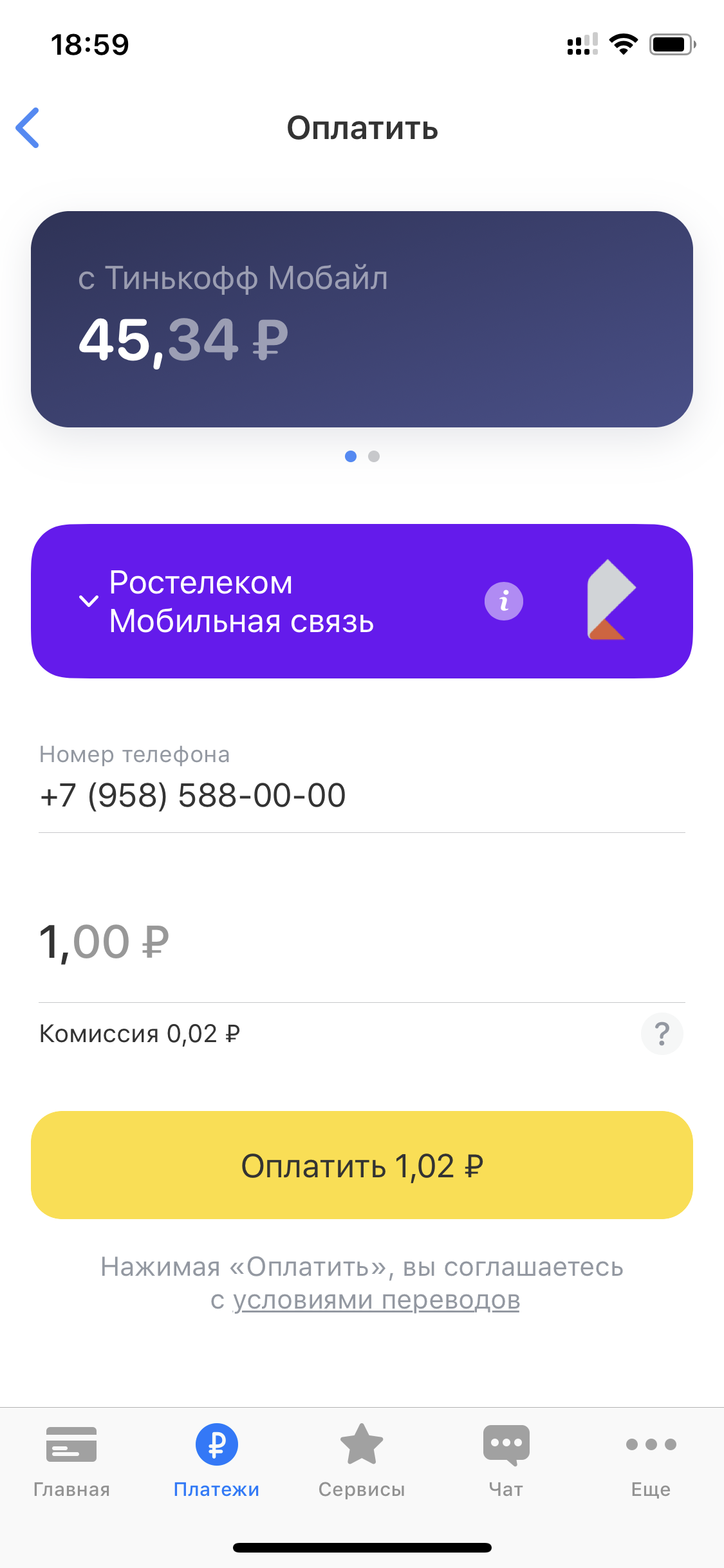Select the second page indicator dot

pyautogui.click(x=374, y=456)
